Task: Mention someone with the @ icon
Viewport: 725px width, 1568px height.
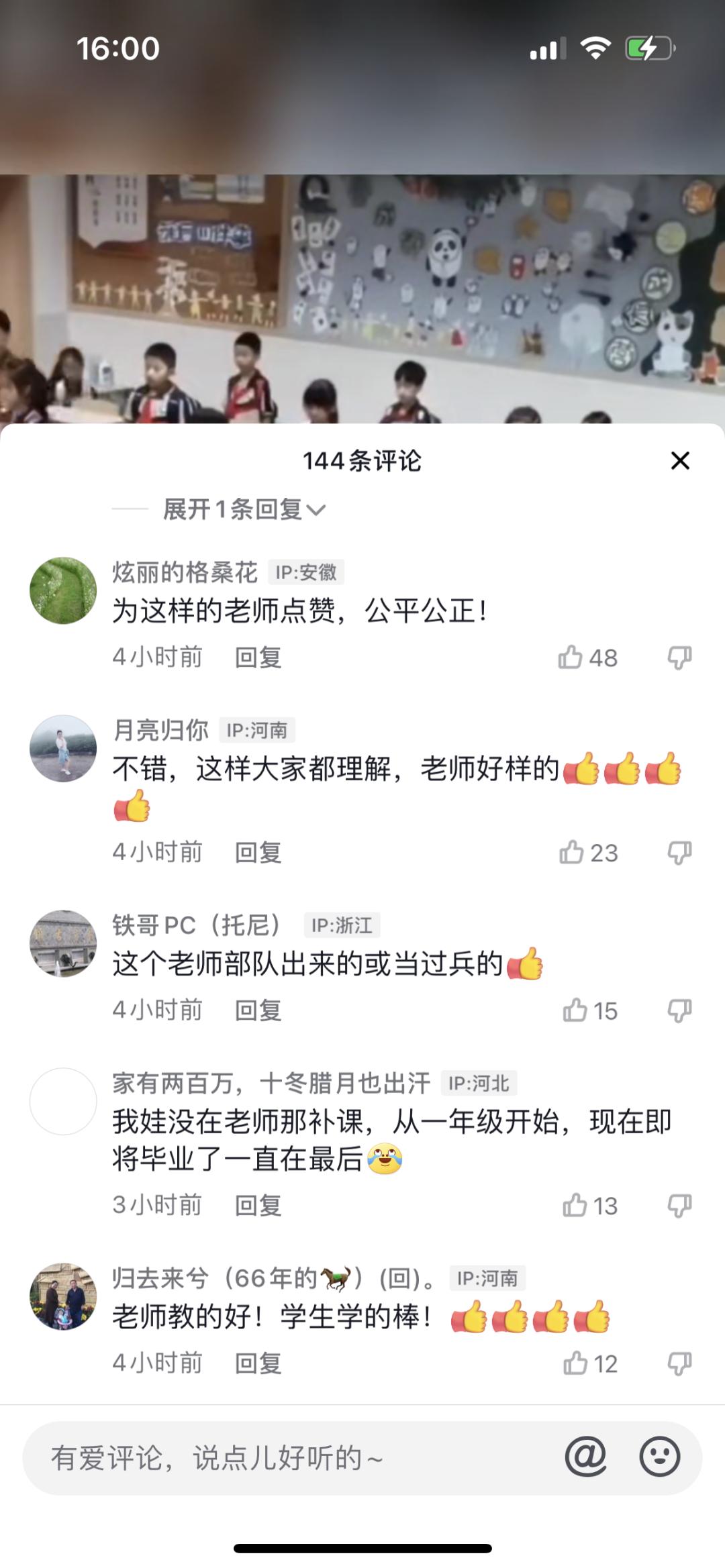Action: point(585,1457)
